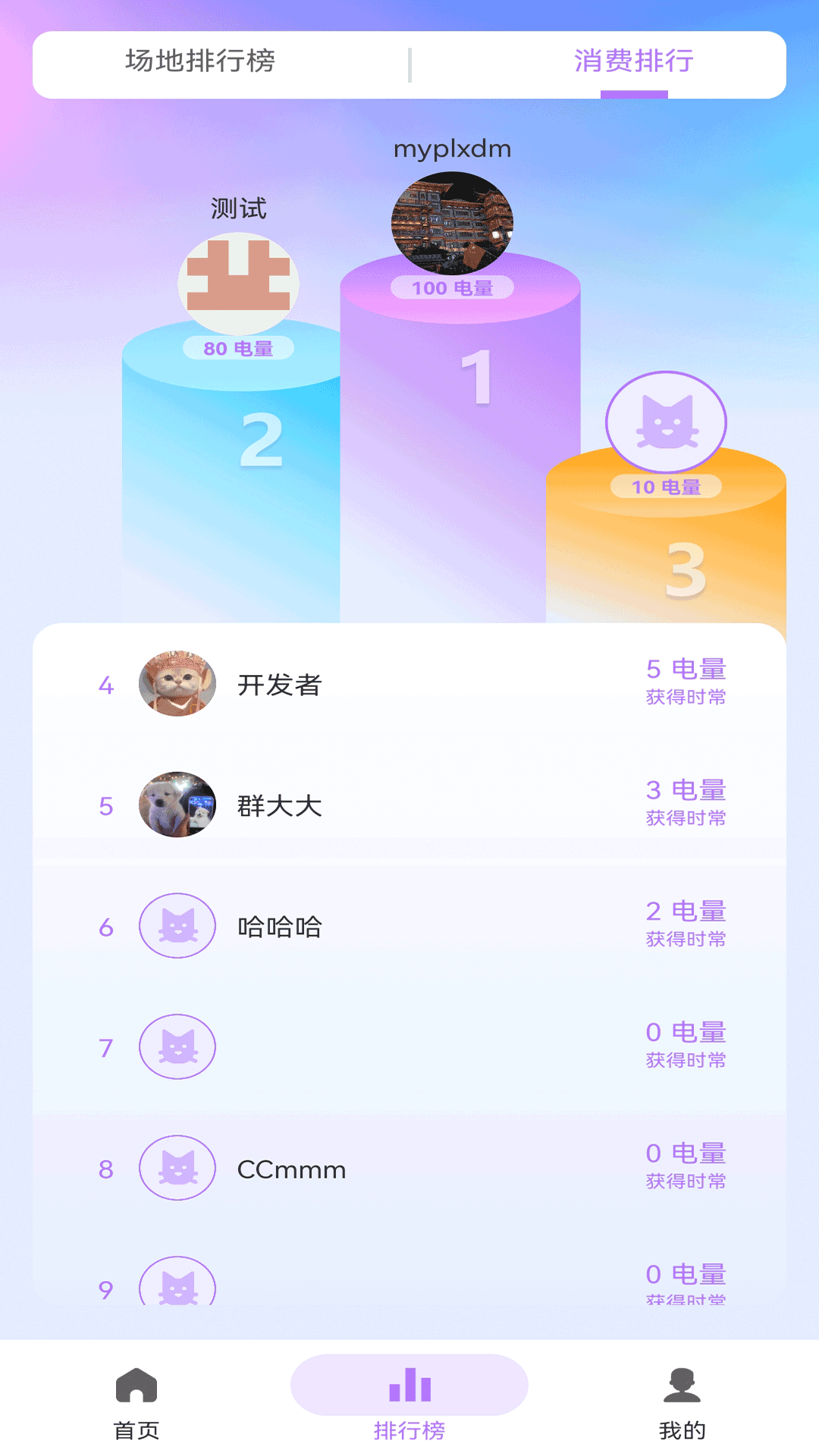Open 群大大's ranking row
The width and height of the screenshot is (819, 1456).
click(x=409, y=805)
